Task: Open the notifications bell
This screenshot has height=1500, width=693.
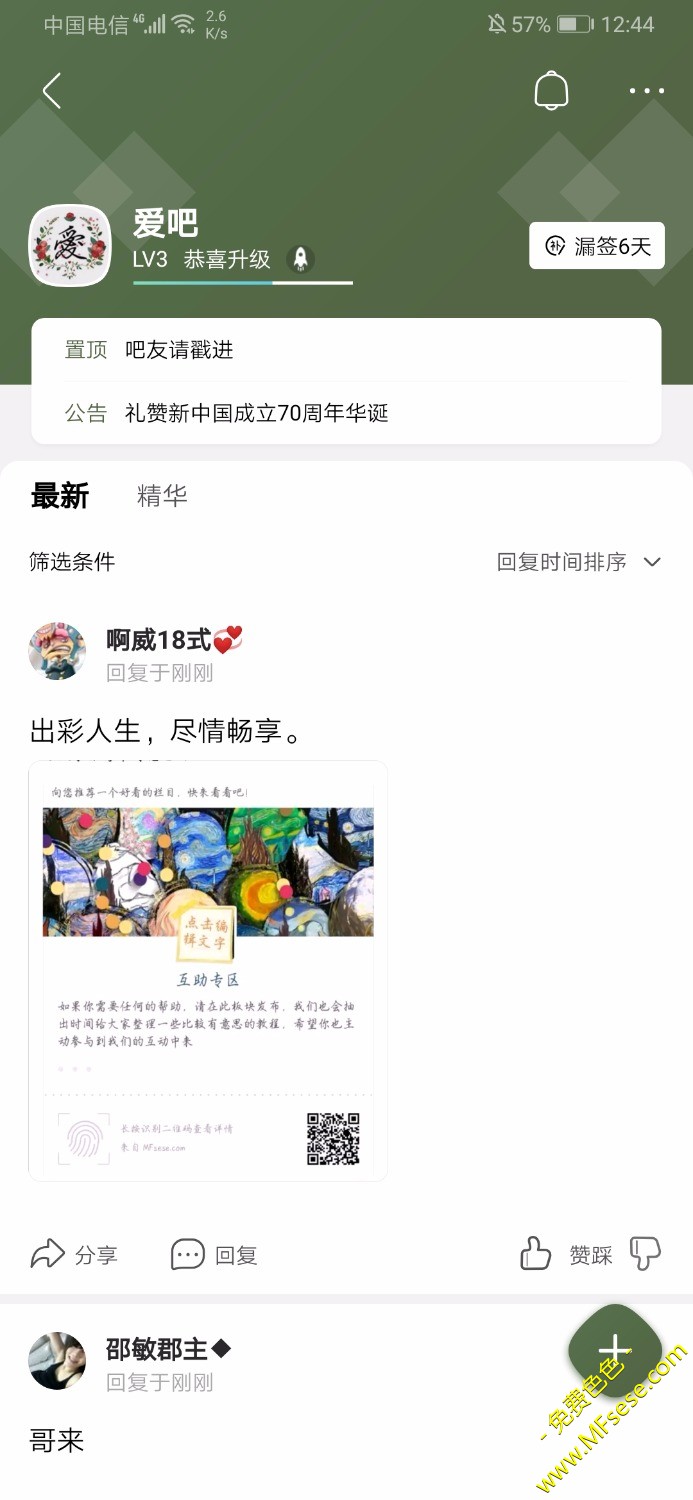Action: 551,91
